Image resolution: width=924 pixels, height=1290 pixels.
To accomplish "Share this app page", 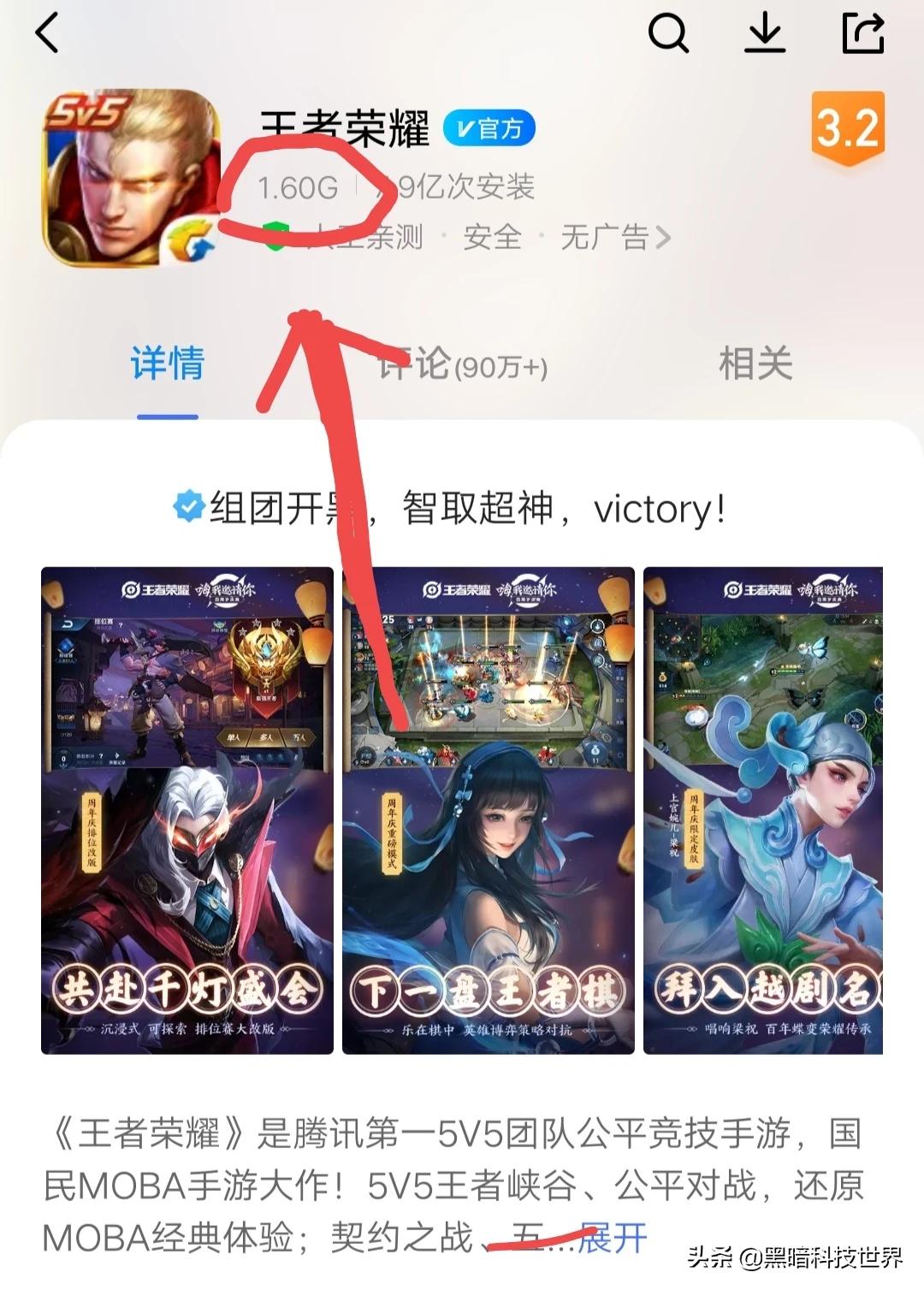I will tap(862, 34).
